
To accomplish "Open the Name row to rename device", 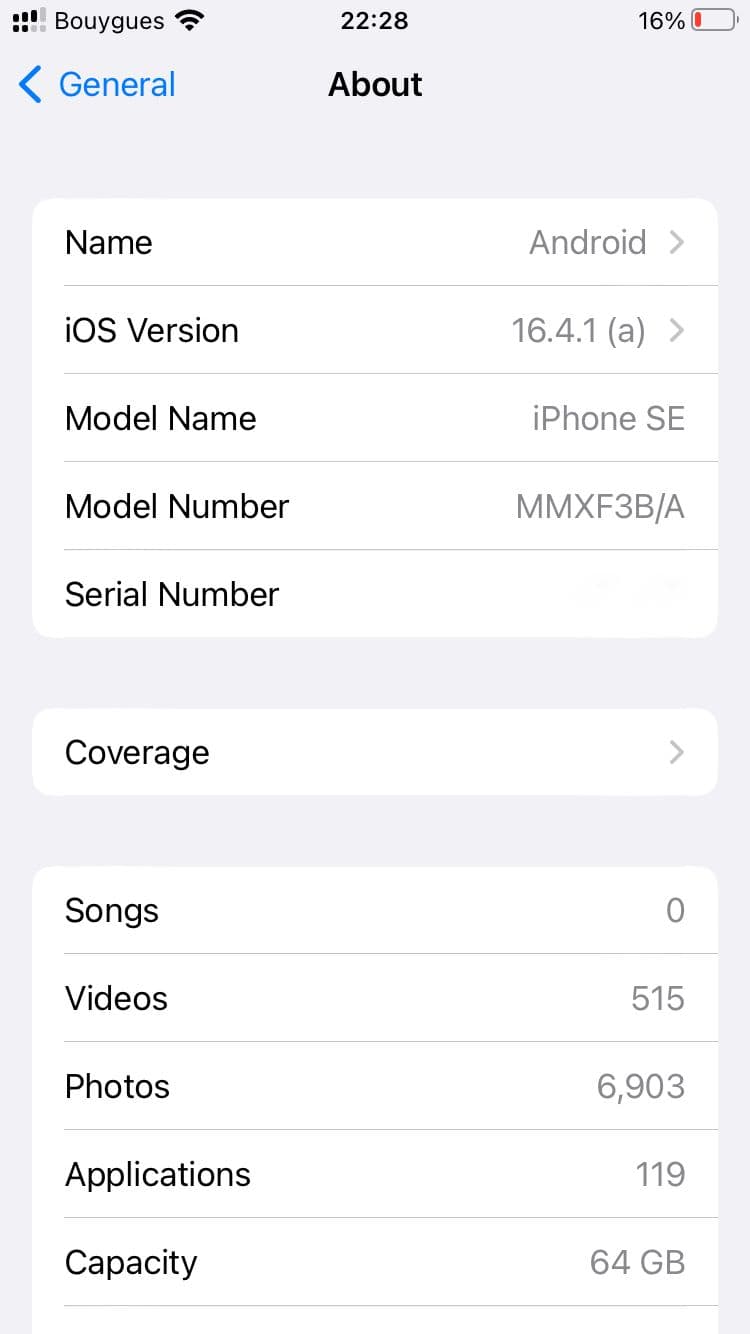I will (x=375, y=243).
